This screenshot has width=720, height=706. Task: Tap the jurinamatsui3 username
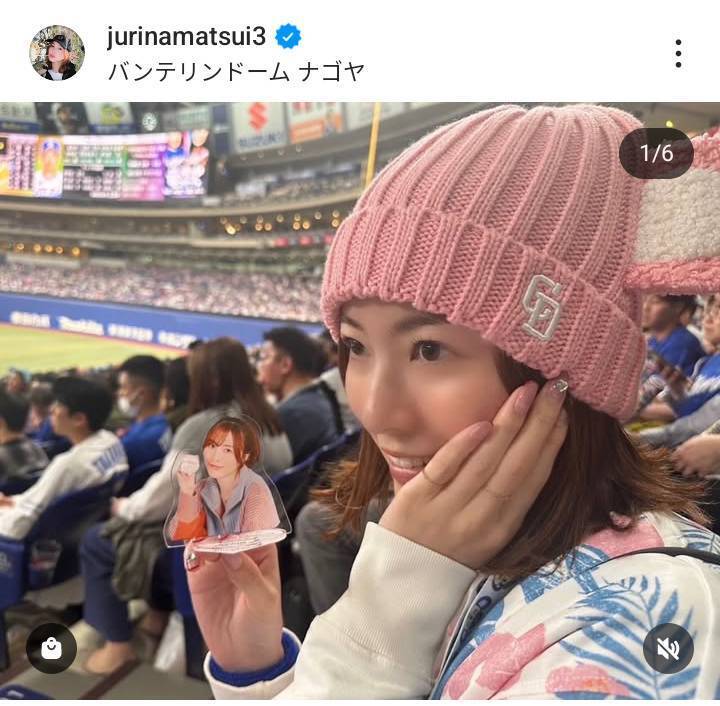click(186, 38)
